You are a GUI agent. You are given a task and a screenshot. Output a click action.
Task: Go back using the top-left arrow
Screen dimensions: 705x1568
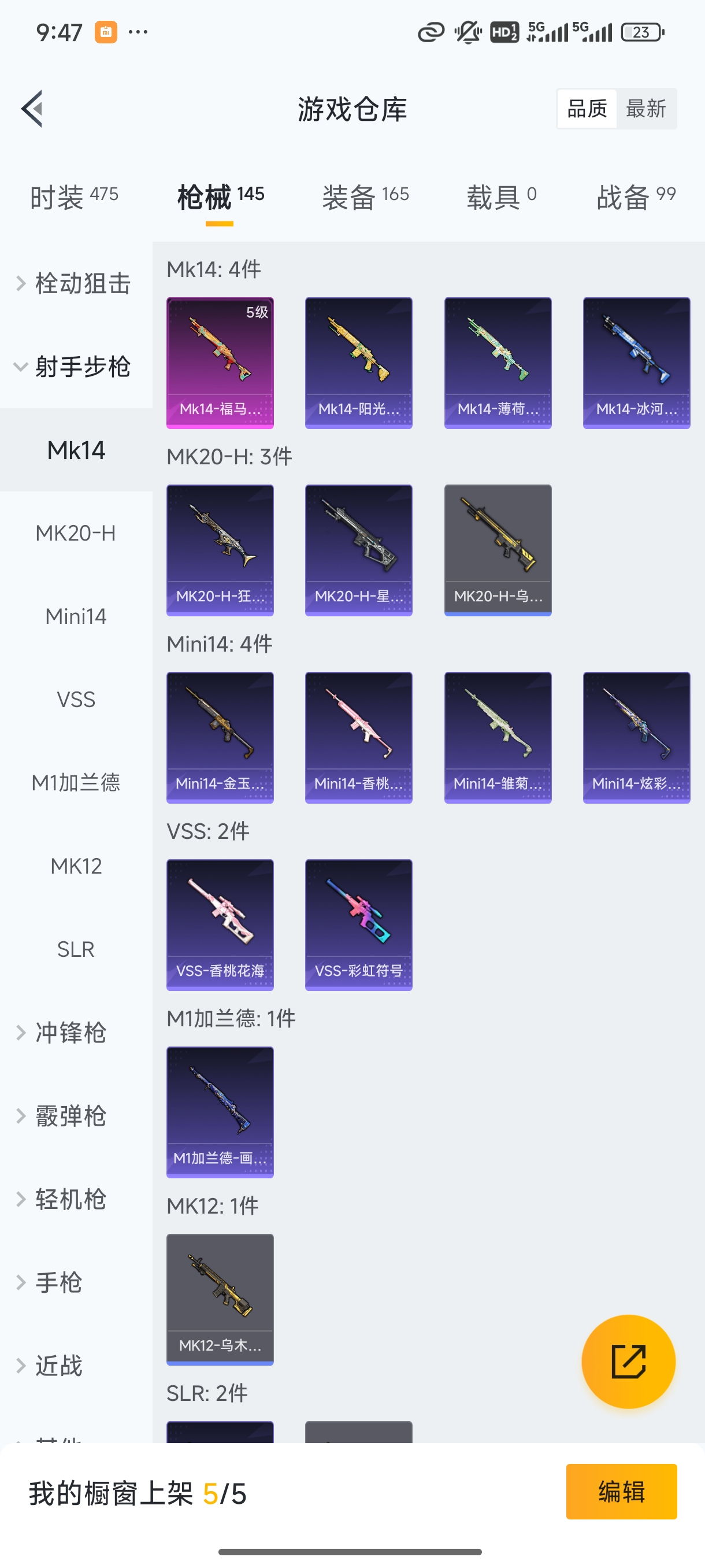32,109
